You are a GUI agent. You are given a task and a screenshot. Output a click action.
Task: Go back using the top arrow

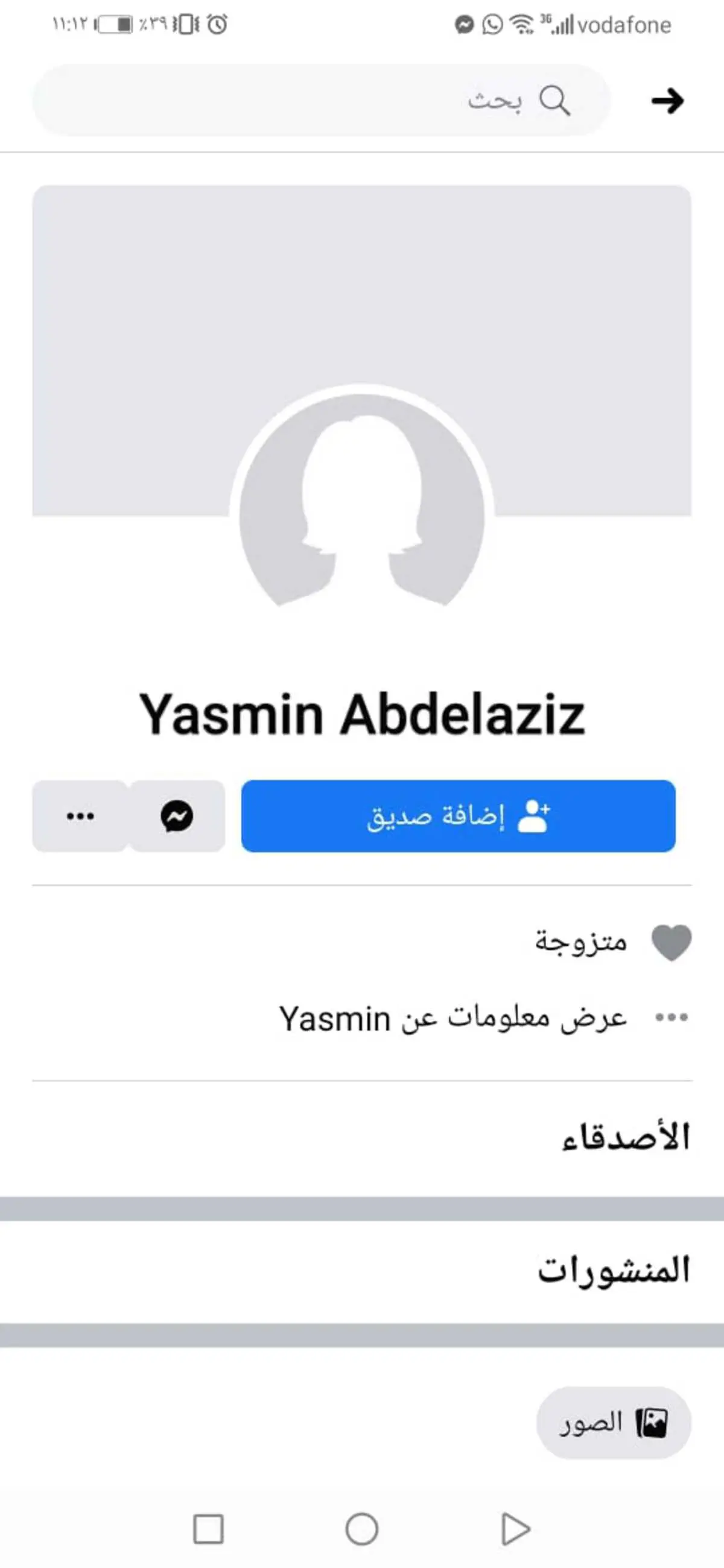tap(667, 101)
